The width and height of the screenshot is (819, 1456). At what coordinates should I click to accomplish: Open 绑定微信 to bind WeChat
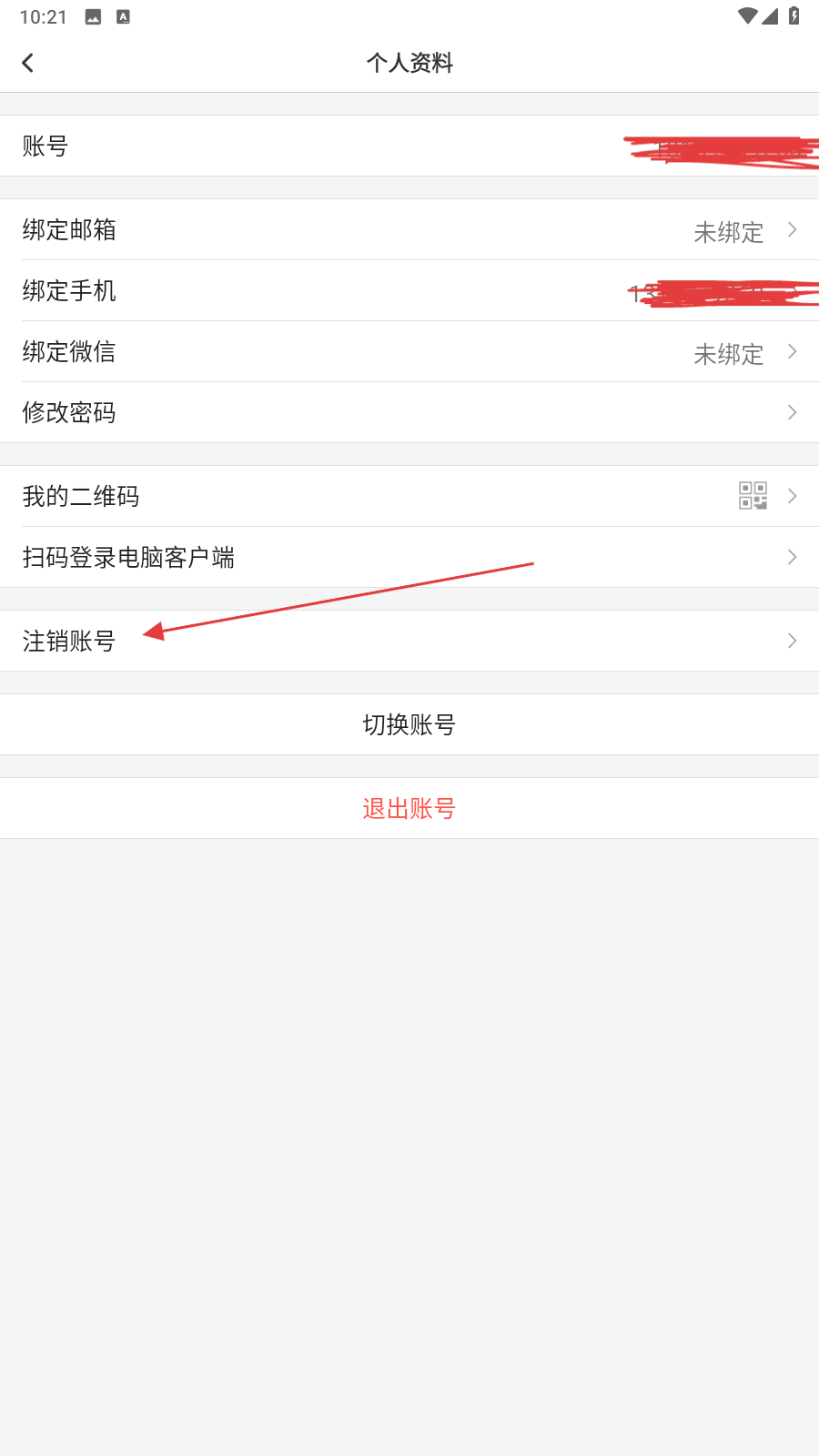pos(409,352)
